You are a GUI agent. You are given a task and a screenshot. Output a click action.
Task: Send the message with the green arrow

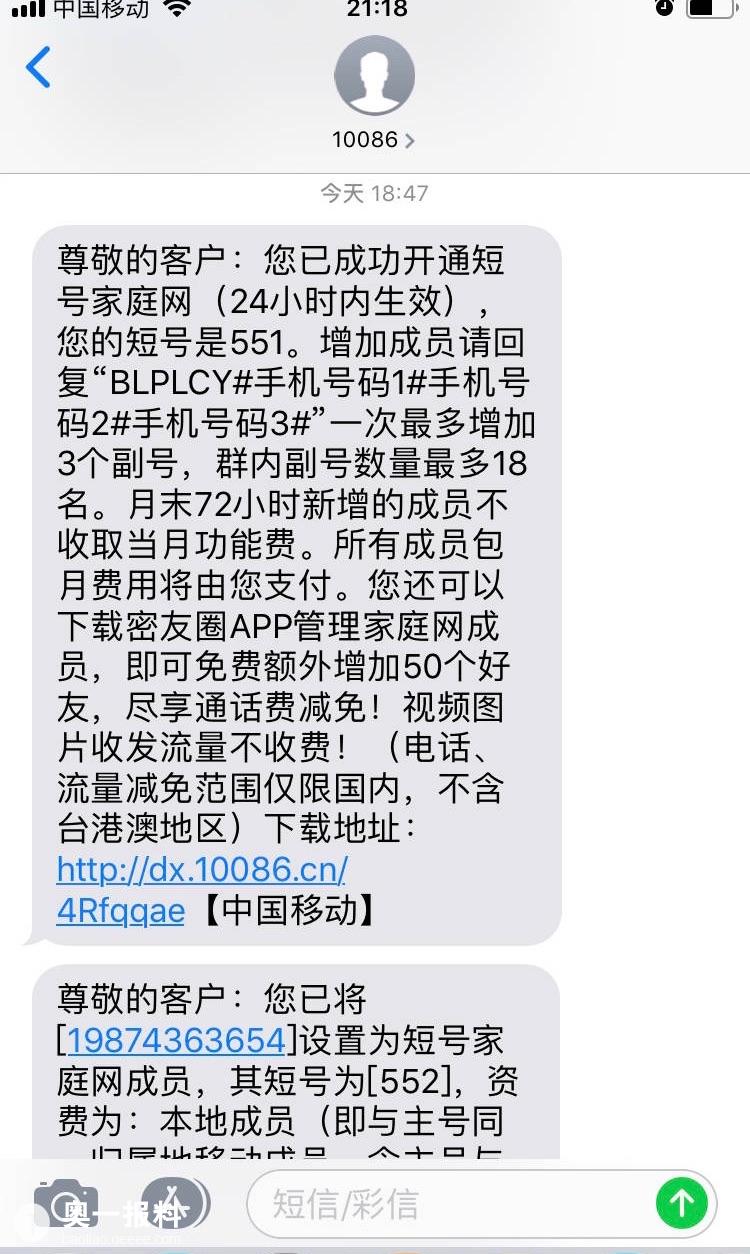[x=682, y=1203]
